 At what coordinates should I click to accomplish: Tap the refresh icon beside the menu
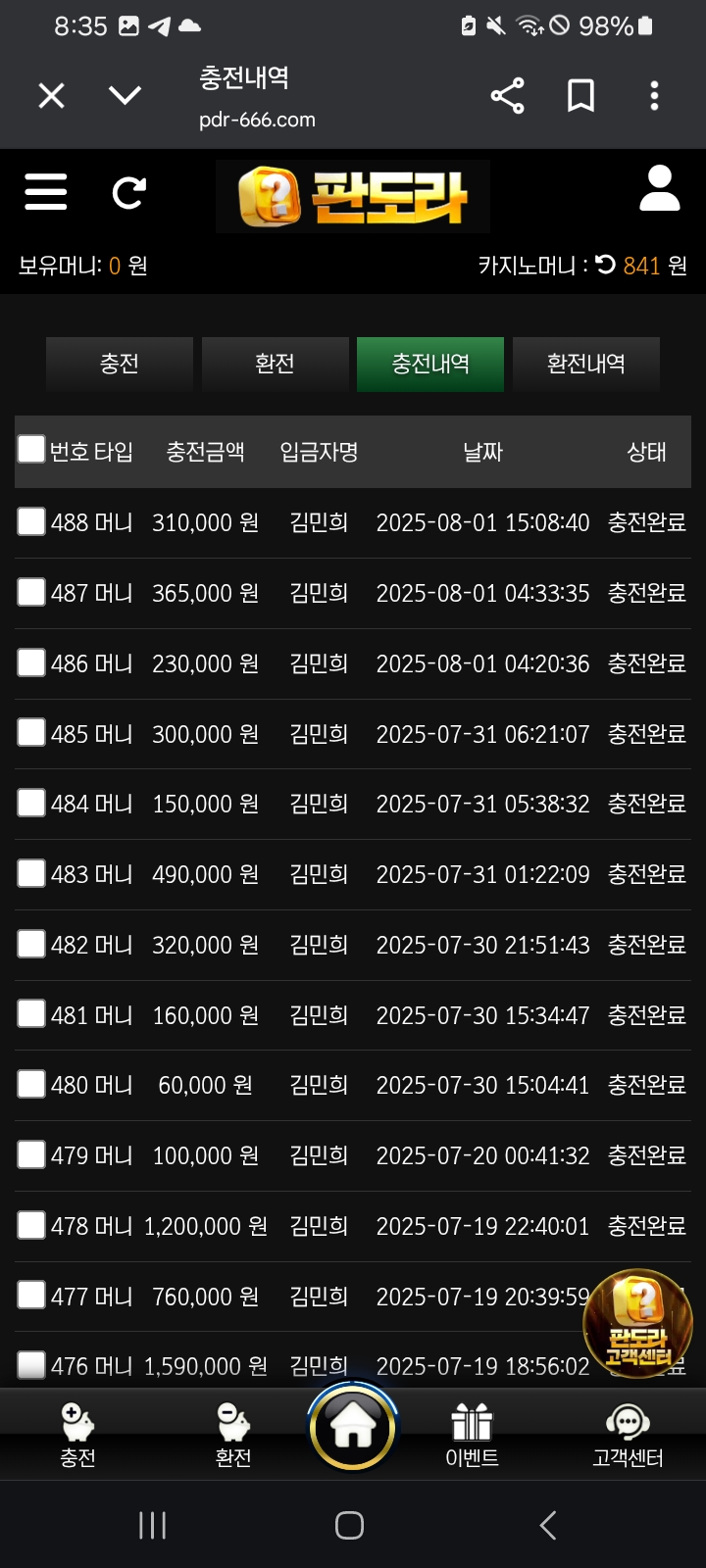pos(128,192)
